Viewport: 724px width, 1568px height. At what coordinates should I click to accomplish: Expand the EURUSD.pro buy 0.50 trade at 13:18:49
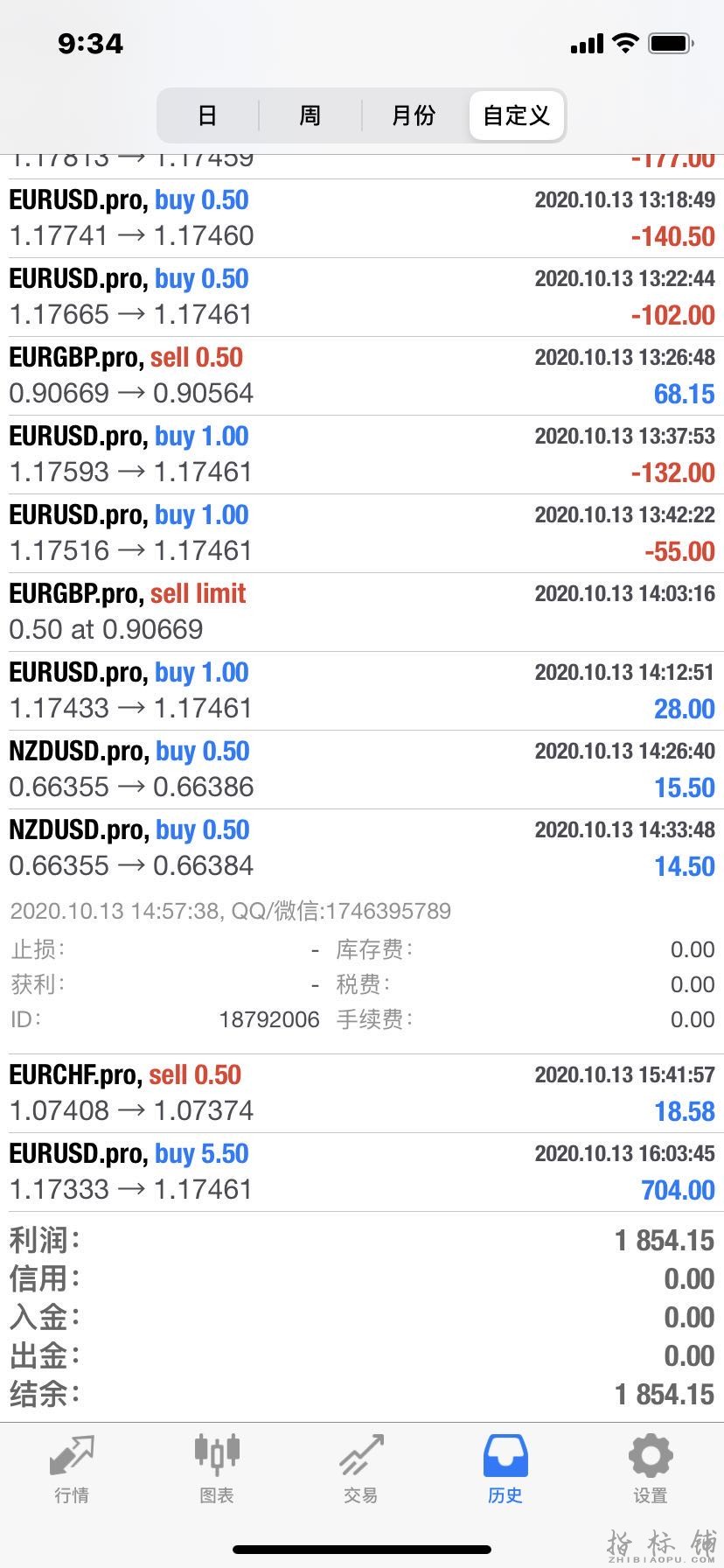pos(362,219)
